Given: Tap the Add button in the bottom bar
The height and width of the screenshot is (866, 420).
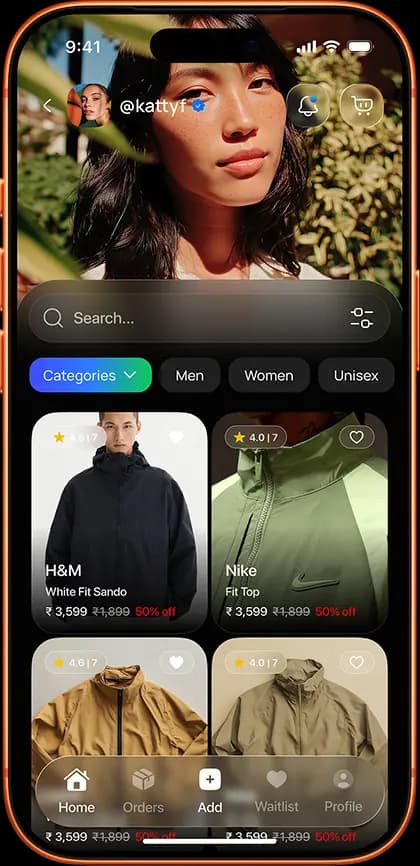Looking at the screenshot, I should point(210,791).
